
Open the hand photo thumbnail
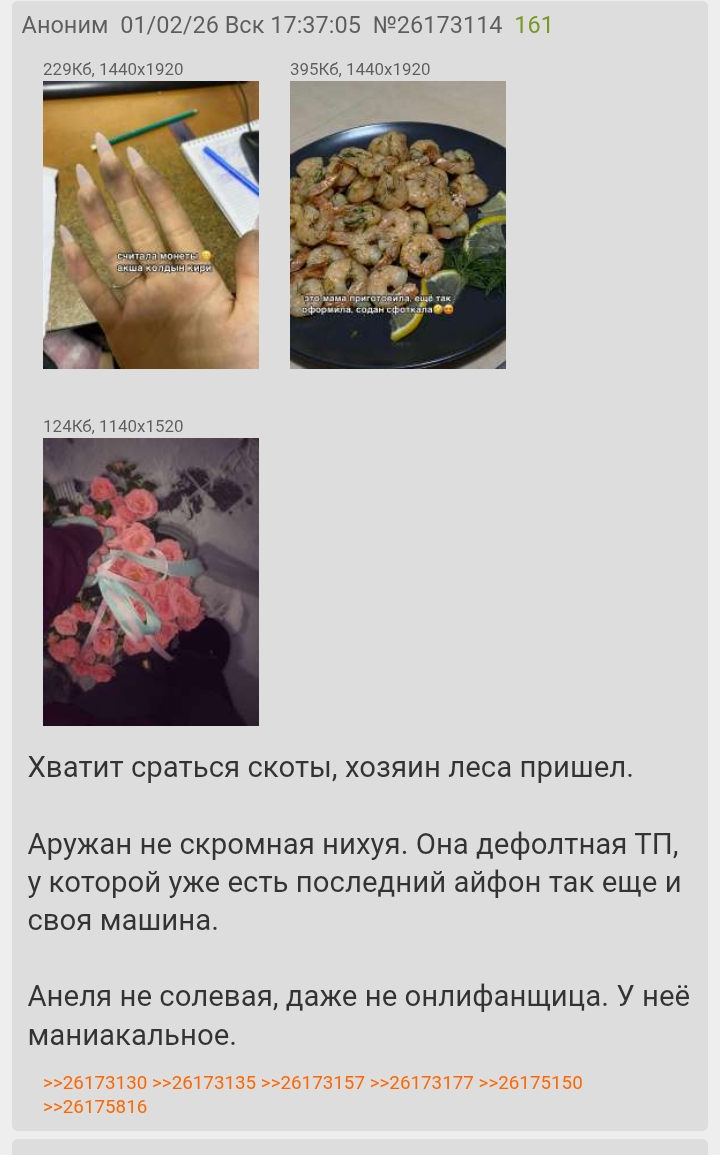pos(151,225)
